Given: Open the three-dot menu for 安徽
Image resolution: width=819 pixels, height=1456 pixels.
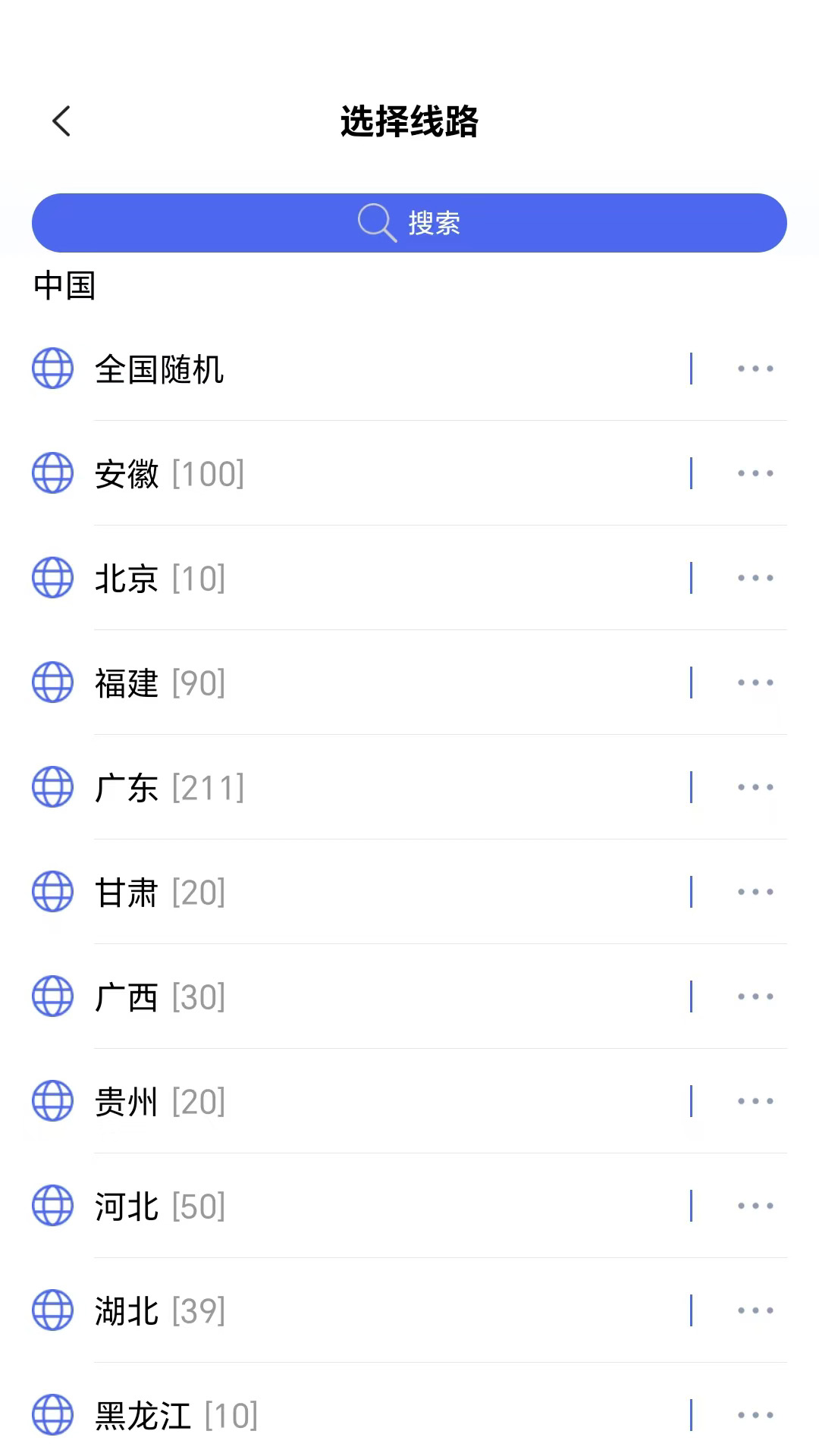Looking at the screenshot, I should tap(755, 474).
